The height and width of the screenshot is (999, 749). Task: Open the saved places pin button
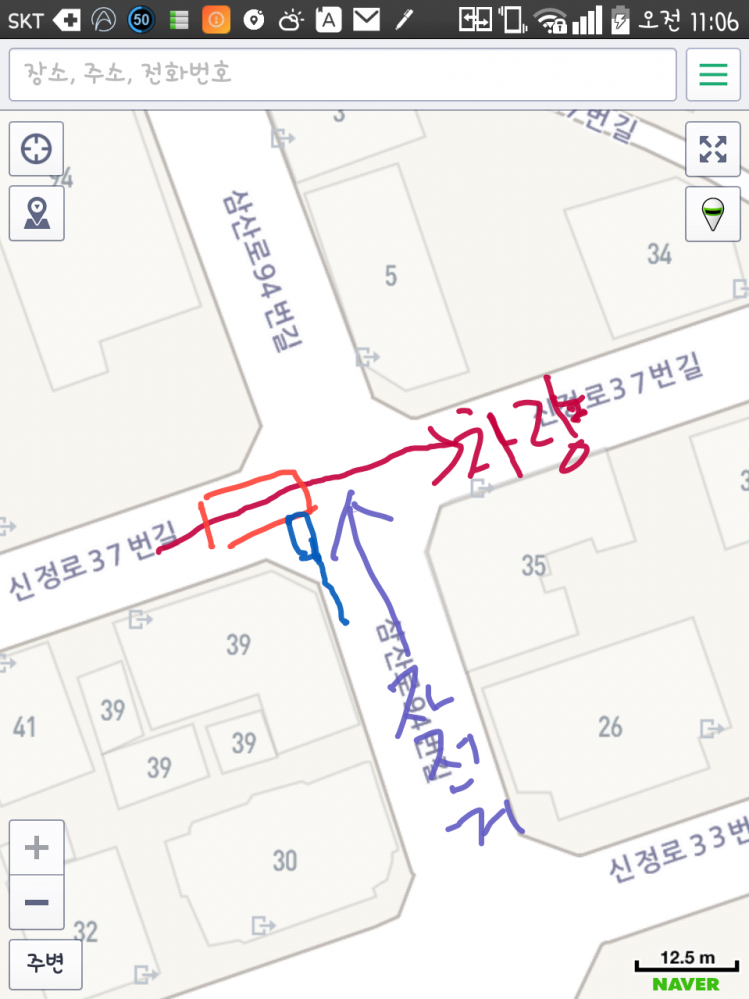(x=37, y=213)
